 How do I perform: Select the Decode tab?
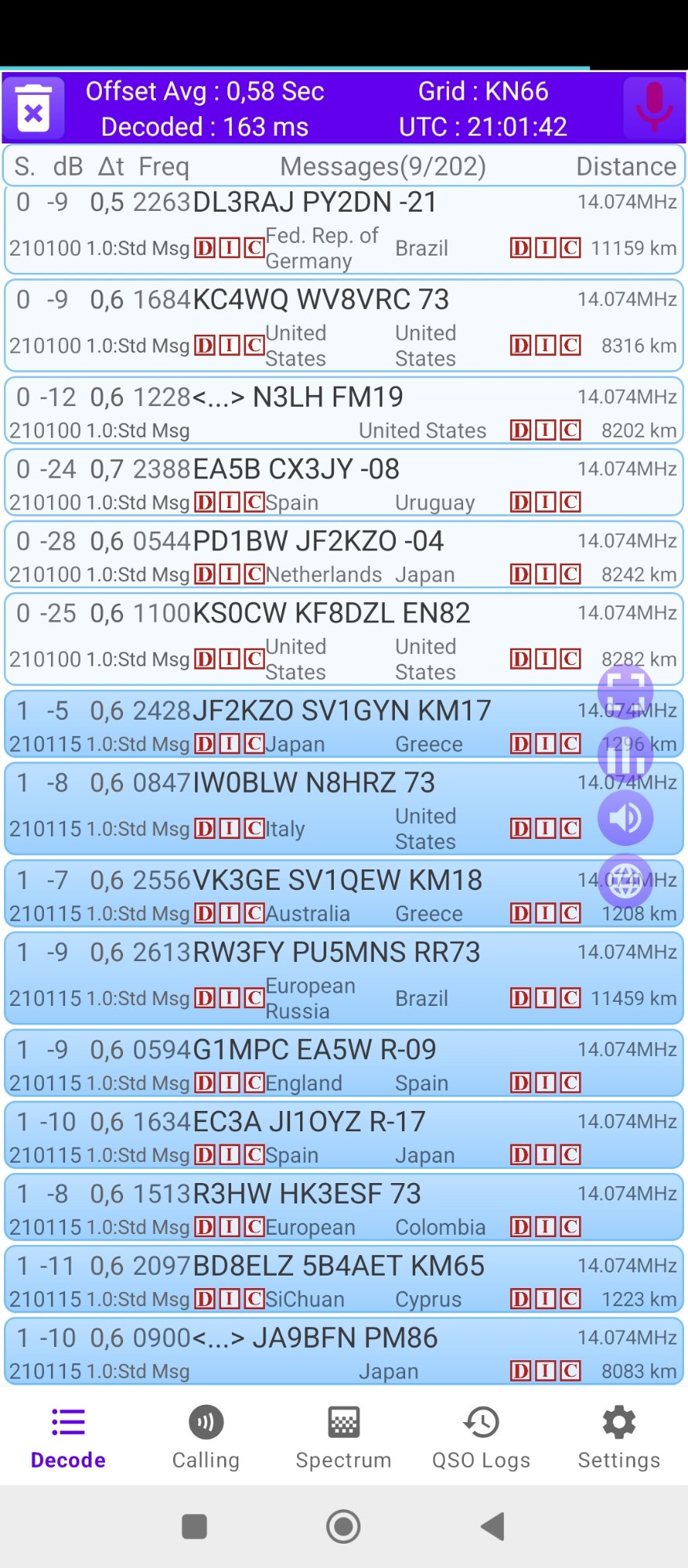tap(68, 1437)
